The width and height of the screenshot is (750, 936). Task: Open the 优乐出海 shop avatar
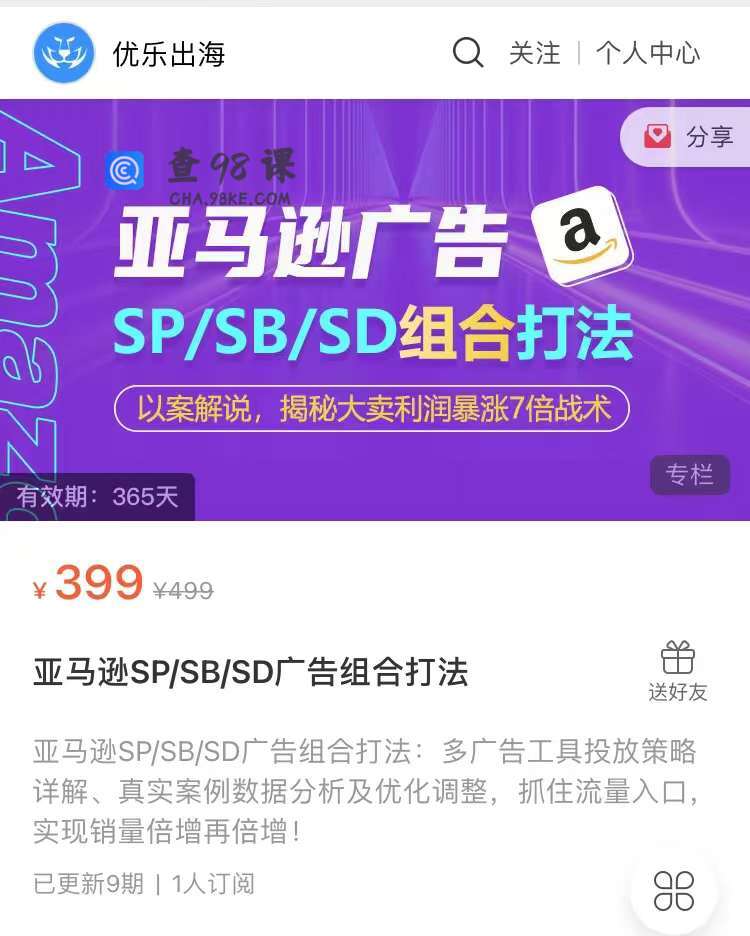click(x=64, y=53)
